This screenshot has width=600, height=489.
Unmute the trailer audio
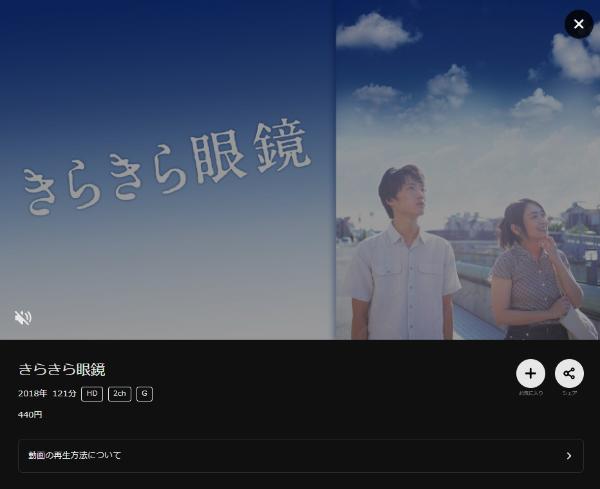(23, 318)
